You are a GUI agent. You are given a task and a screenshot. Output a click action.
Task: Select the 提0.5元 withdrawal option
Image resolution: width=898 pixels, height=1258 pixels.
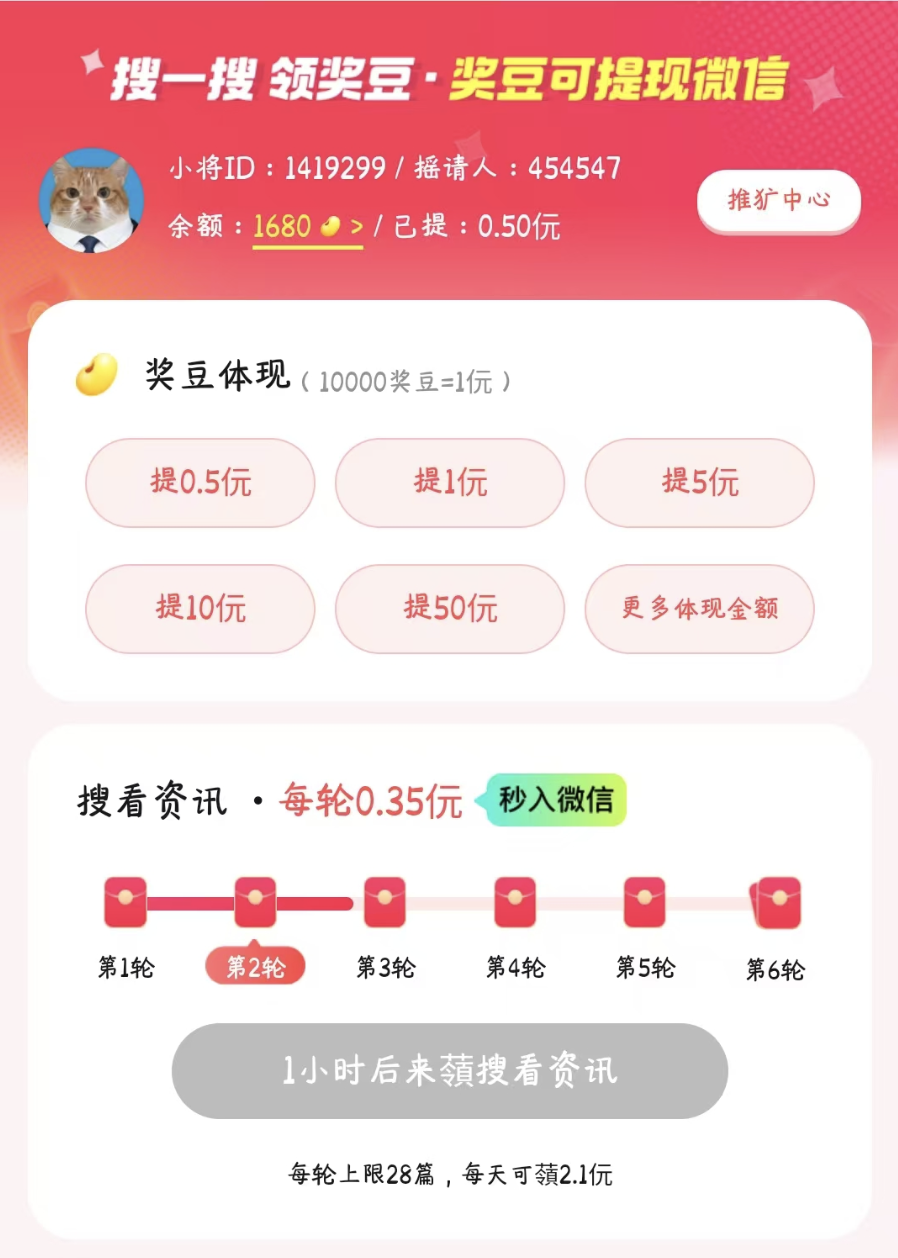click(200, 483)
